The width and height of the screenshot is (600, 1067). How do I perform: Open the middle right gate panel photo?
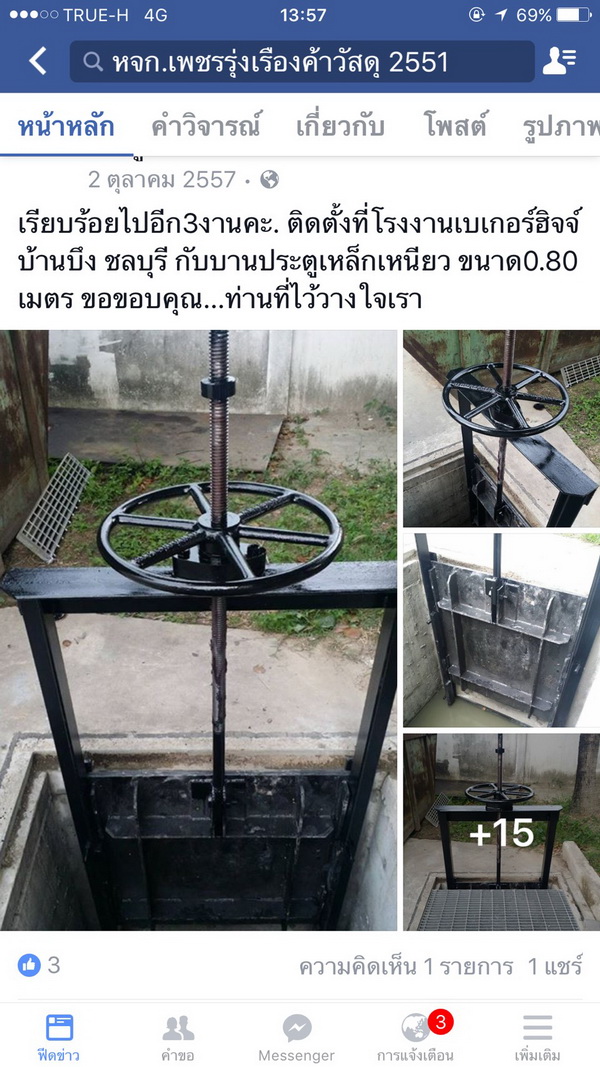tap(501, 630)
